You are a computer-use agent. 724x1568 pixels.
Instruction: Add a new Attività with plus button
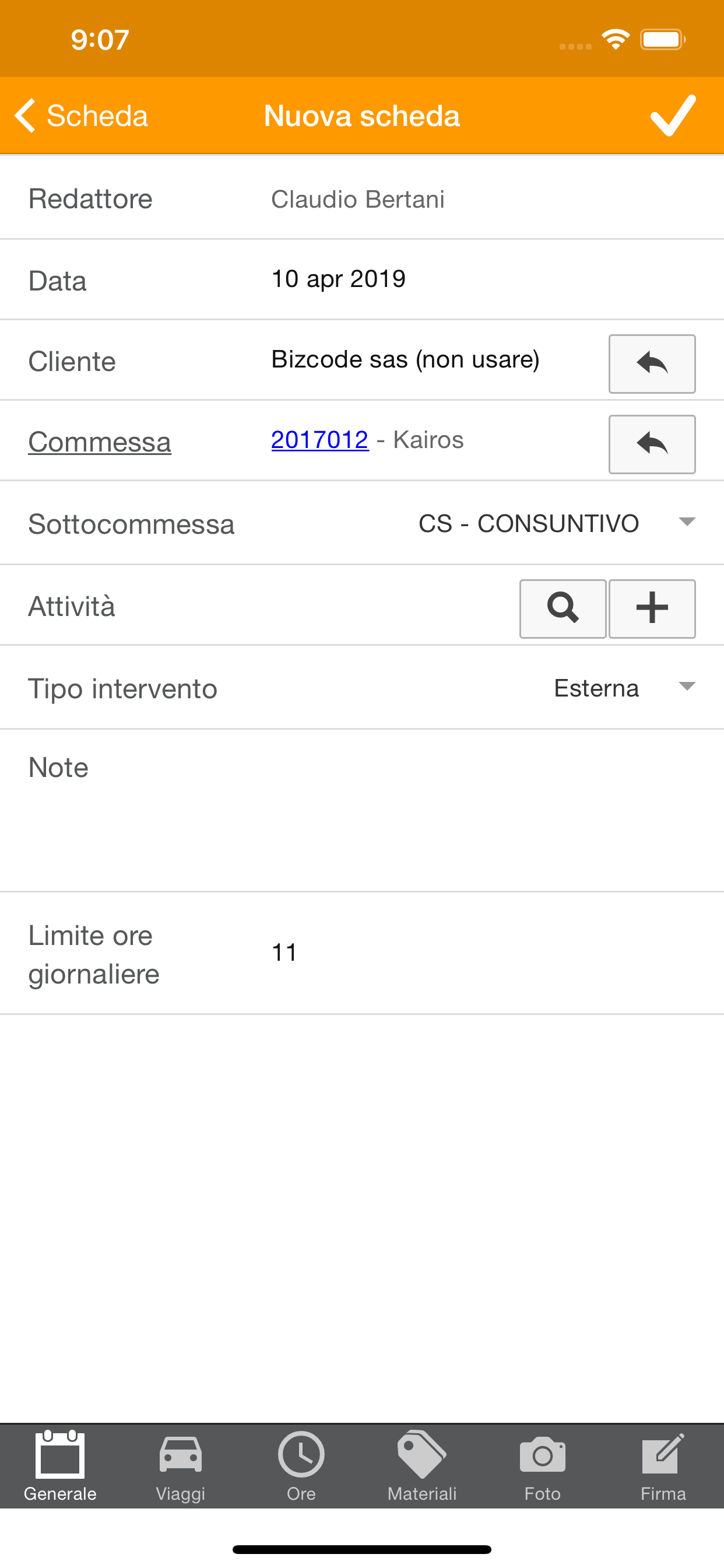pyautogui.click(x=652, y=608)
